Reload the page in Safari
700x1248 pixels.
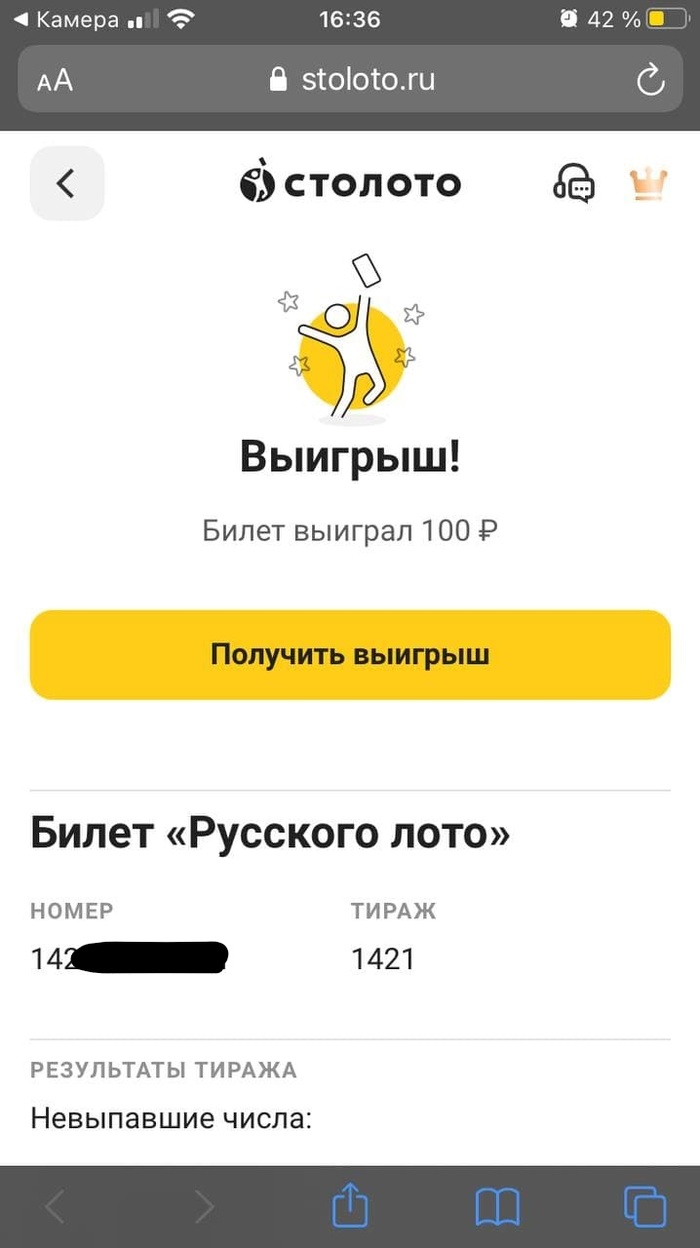click(x=650, y=80)
